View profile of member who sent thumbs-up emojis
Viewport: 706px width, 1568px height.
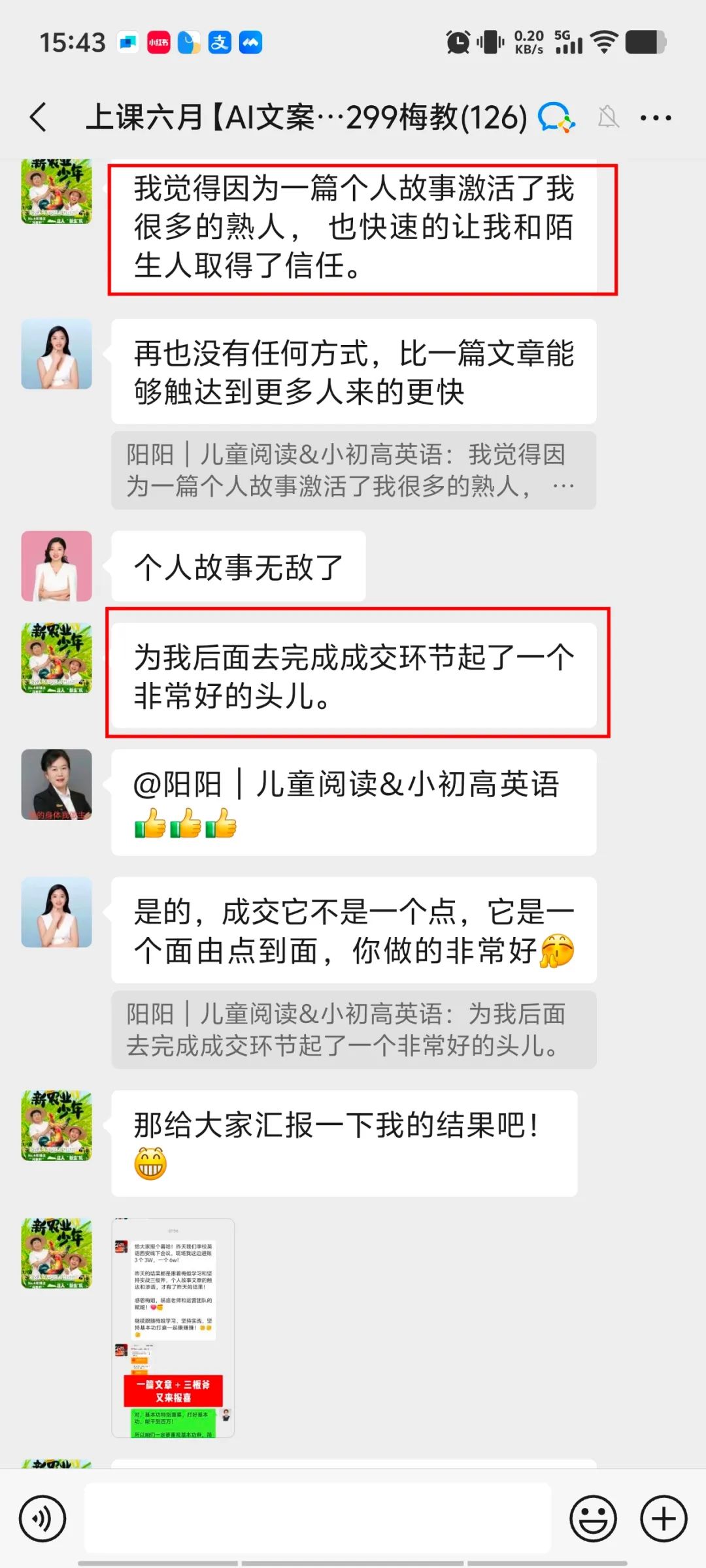pos(57,785)
